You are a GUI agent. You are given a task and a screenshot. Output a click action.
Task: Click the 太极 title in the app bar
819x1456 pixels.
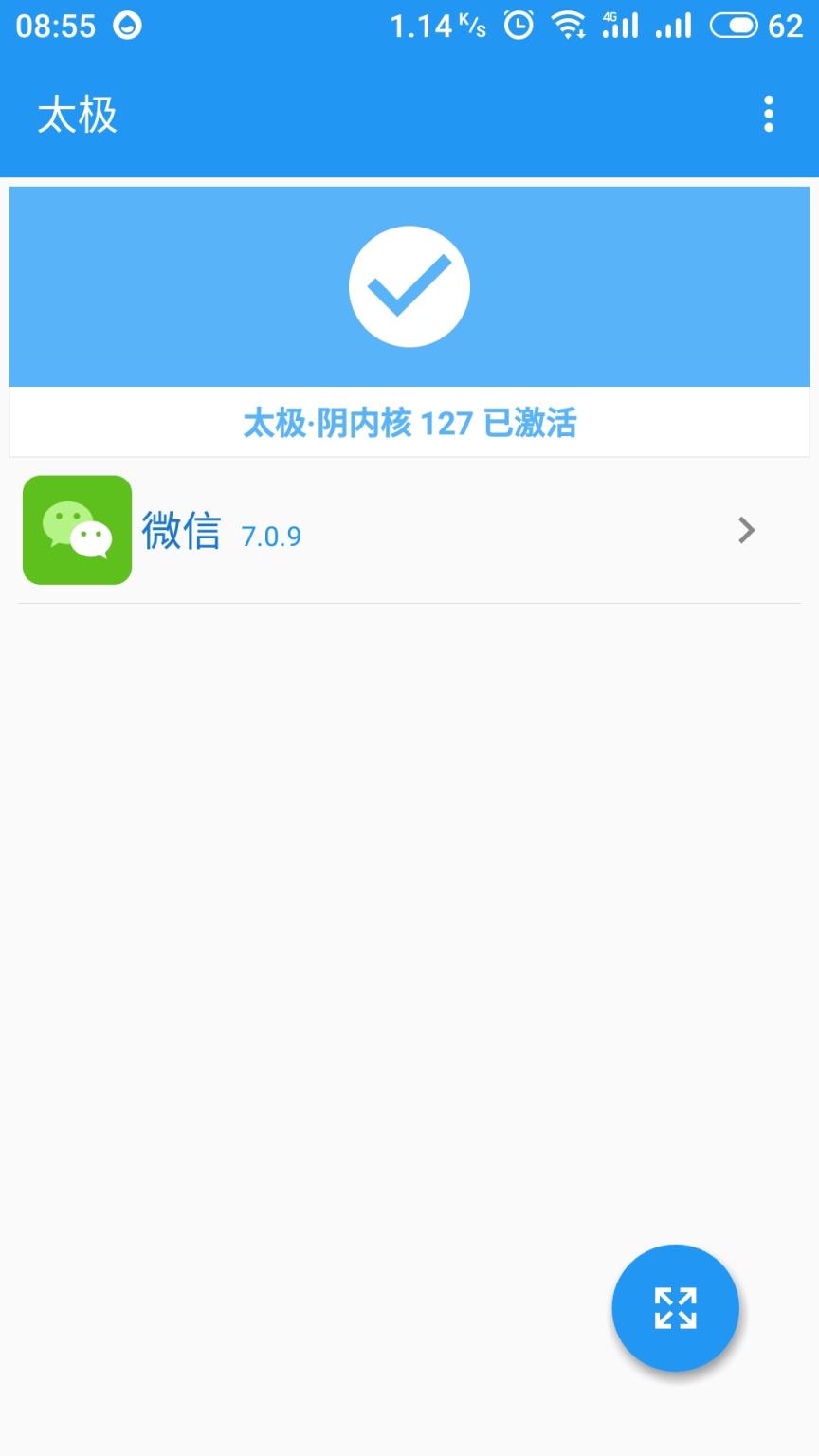[x=78, y=114]
